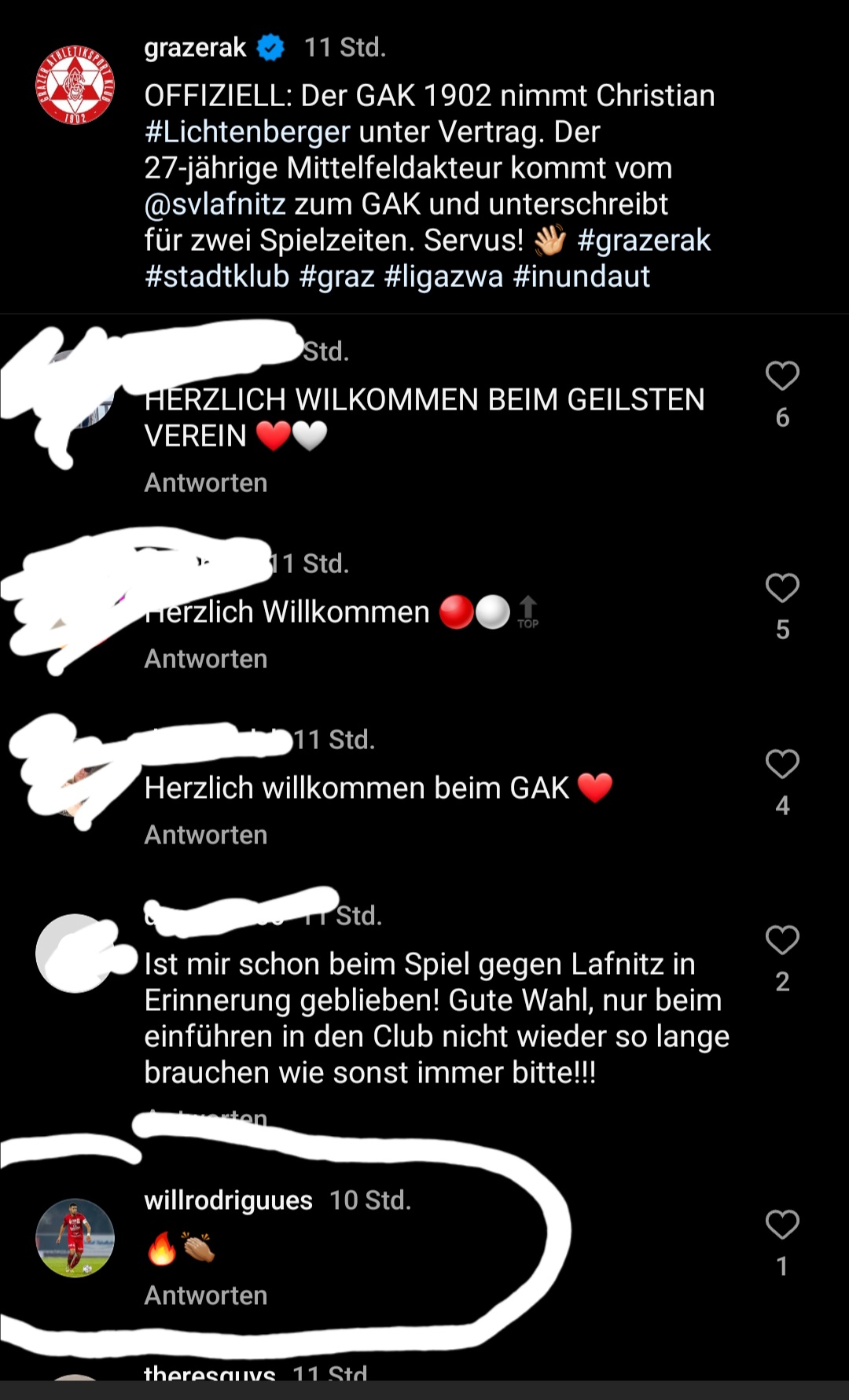849x1400 pixels.
Task: Like the comment about the Lafnitz game
Action: point(782,940)
